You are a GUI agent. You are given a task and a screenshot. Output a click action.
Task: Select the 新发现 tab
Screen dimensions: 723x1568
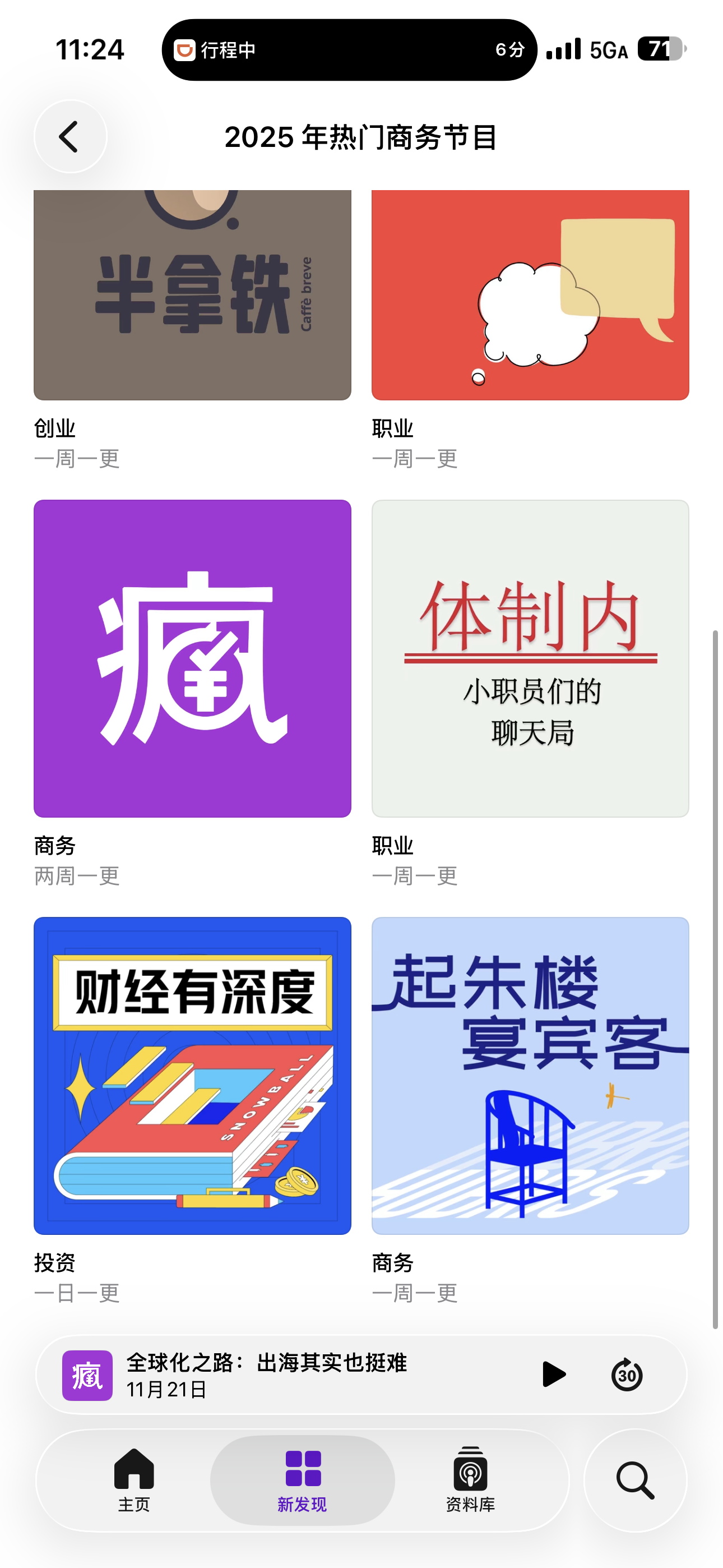pos(303,1479)
